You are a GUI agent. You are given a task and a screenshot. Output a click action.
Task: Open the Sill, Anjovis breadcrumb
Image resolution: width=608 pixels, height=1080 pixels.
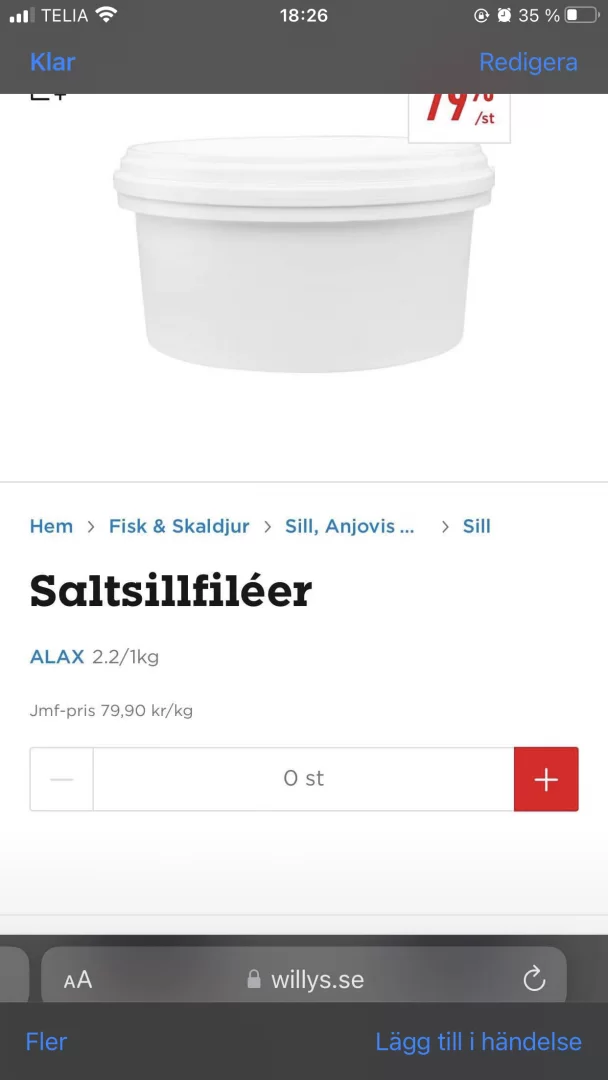pyautogui.click(x=349, y=526)
